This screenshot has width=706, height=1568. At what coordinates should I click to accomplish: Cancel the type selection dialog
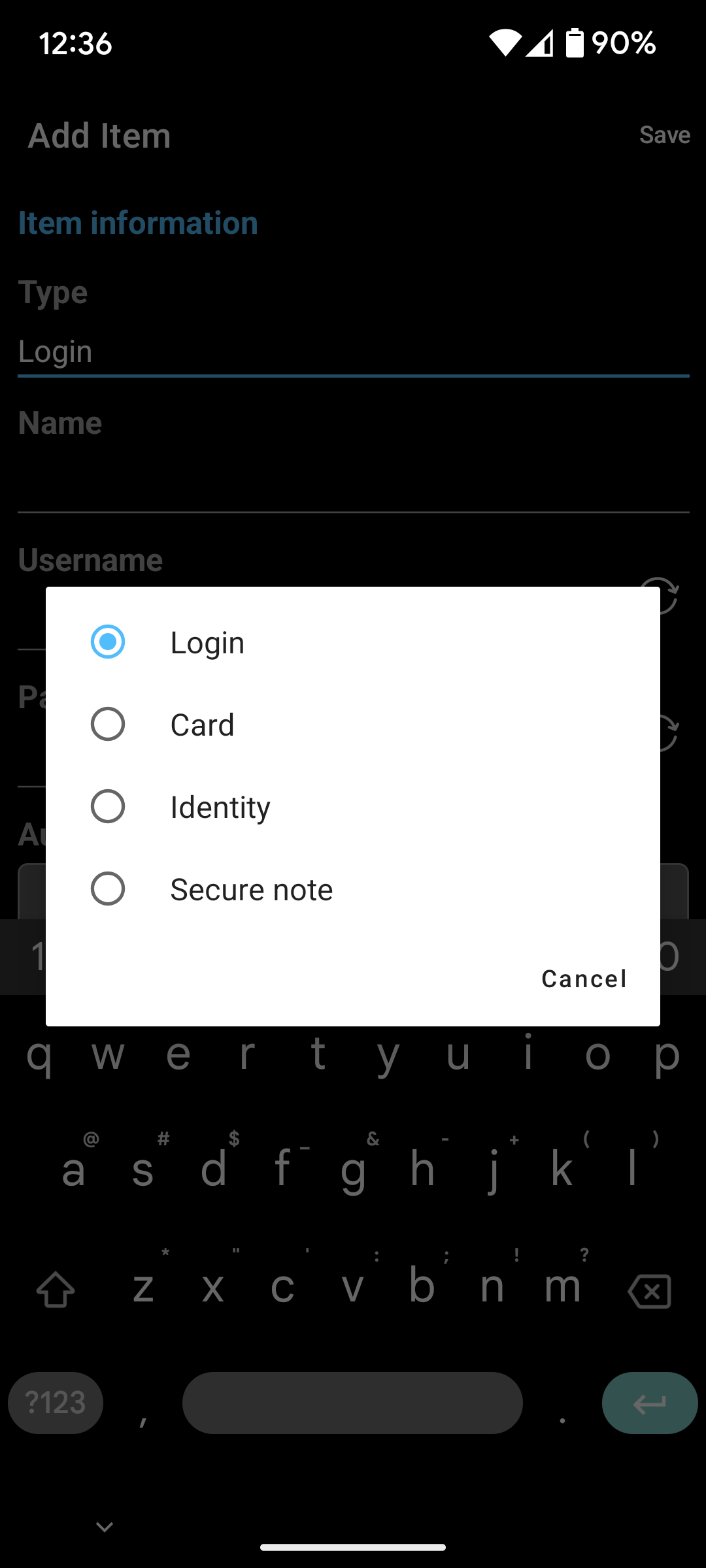click(584, 979)
